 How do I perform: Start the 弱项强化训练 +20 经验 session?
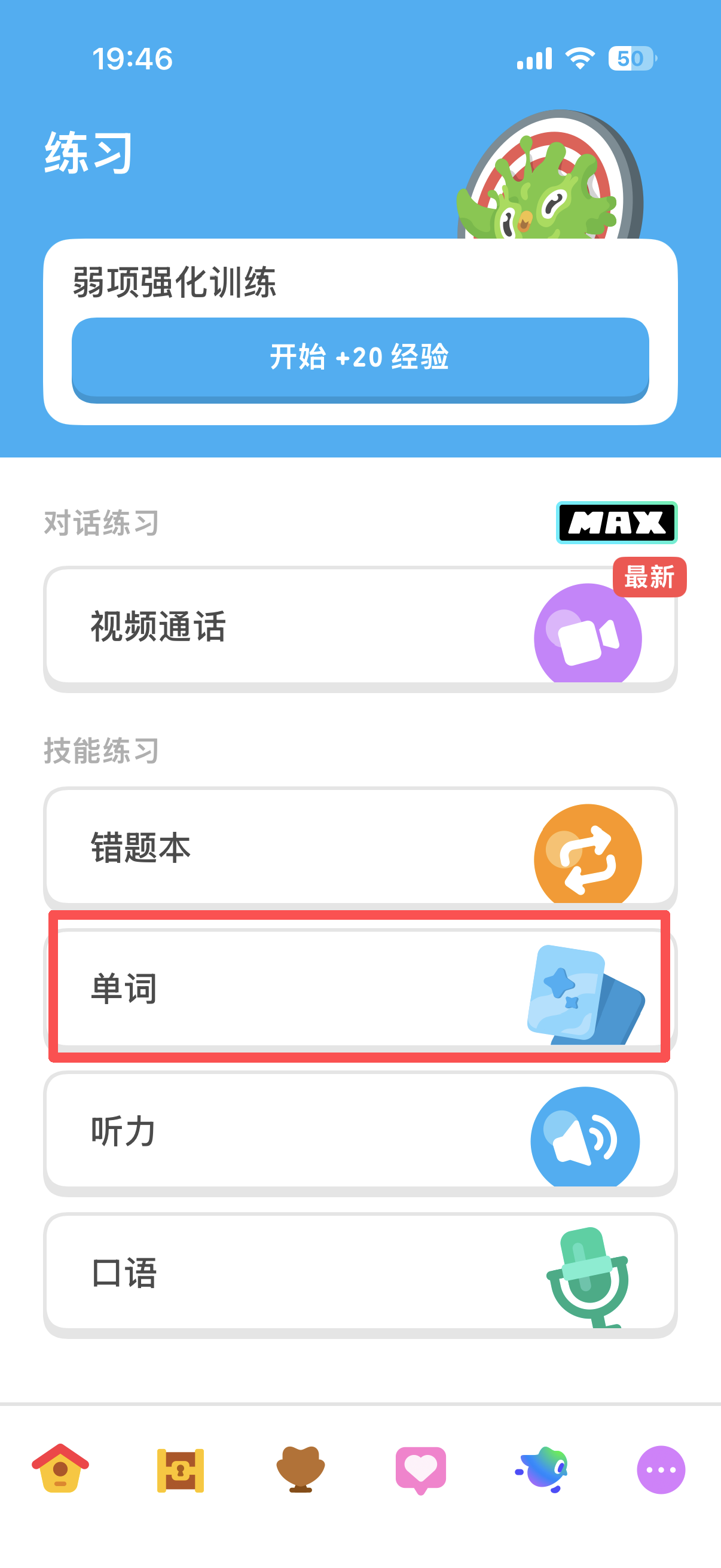click(360, 359)
